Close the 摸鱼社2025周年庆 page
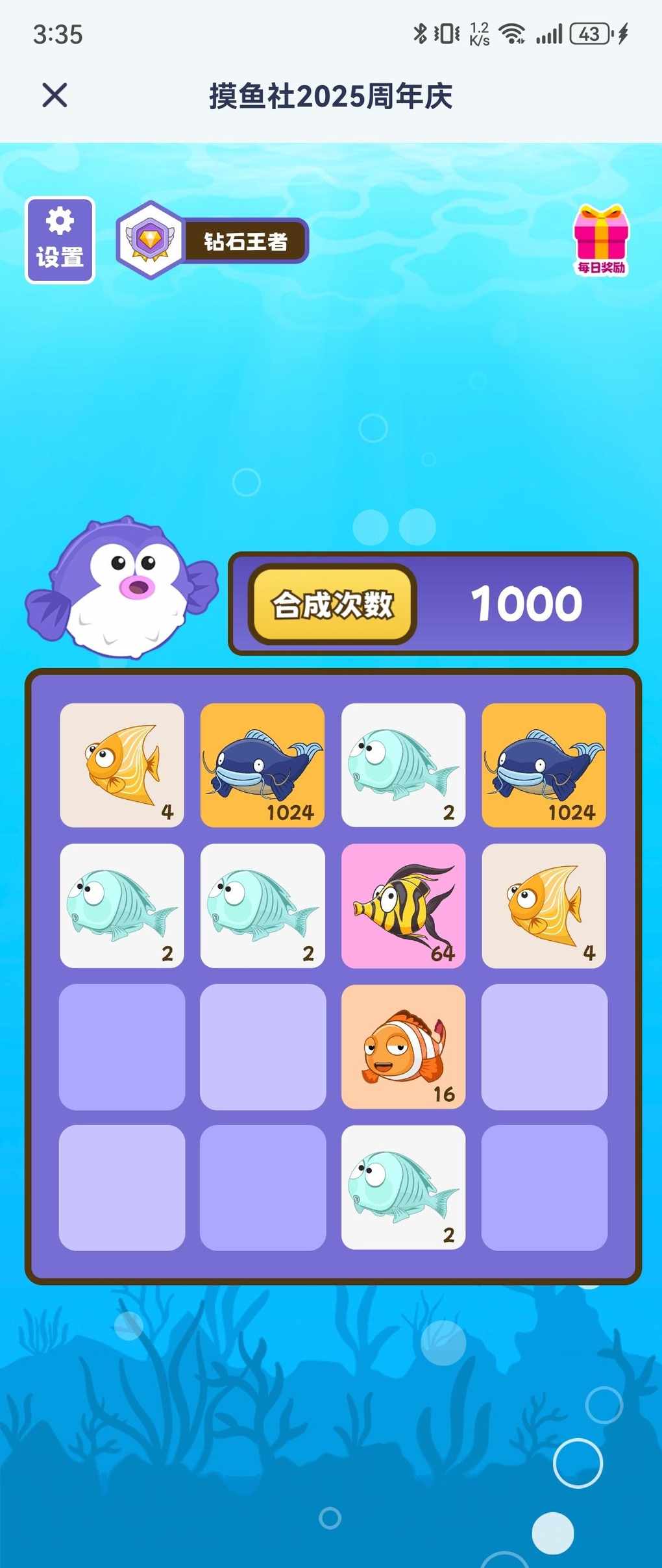Screen dimensions: 662x1568 click(x=55, y=95)
